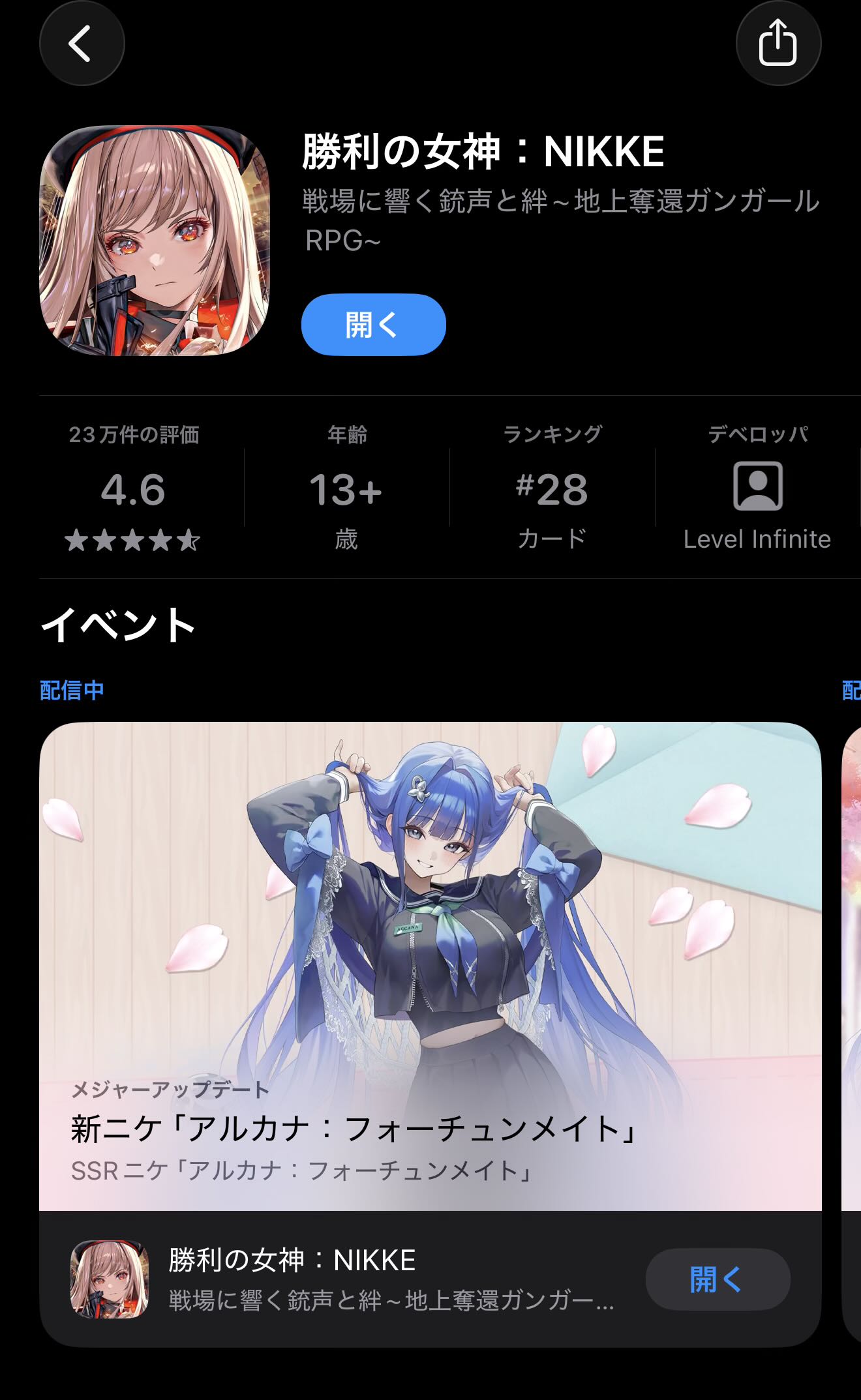This screenshot has height=1400, width=861.
Task: View the 4.6 star ratings section
Action: (133, 490)
